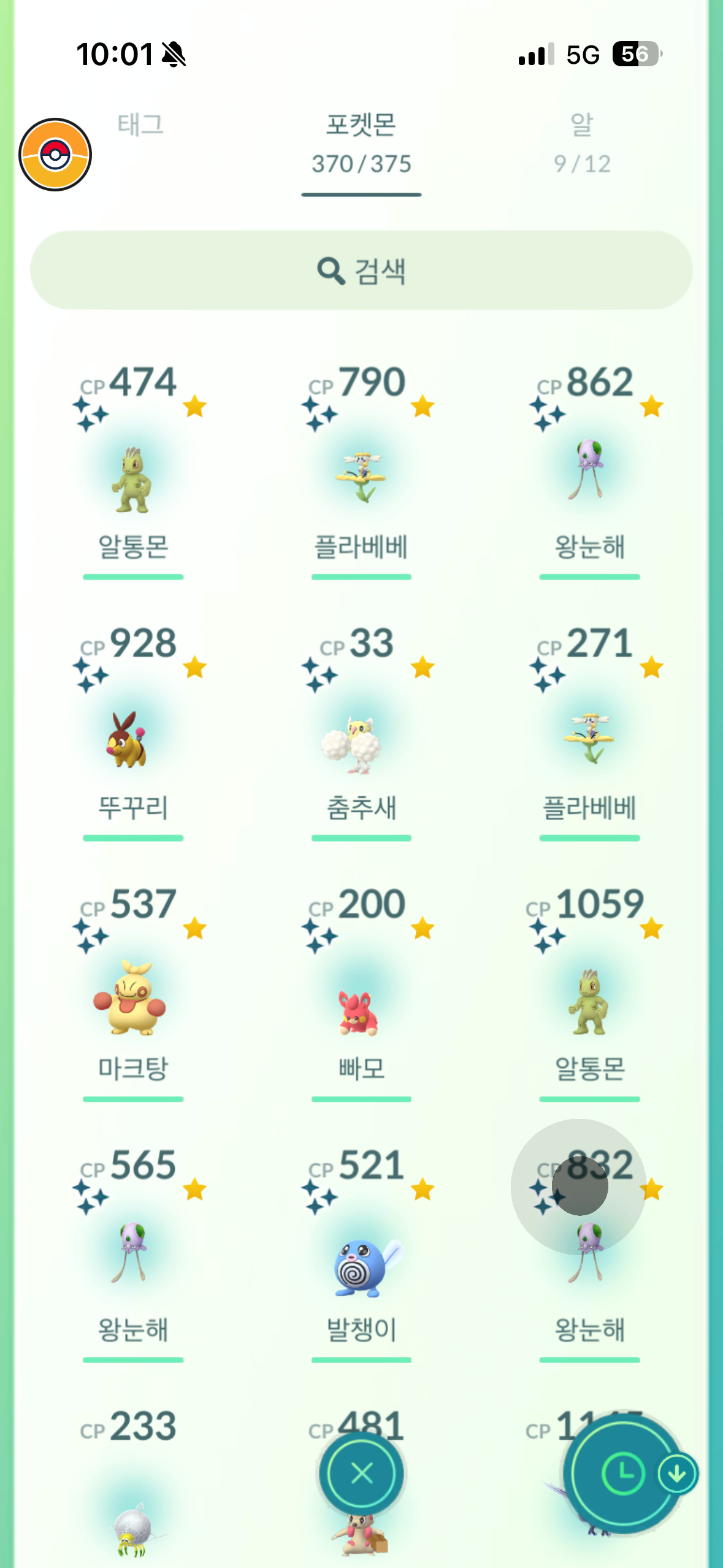Open 마크탕 with CP 537
Image resolution: width=723 pixels, height=1568 pixels.
click(x=133, y=1000)
